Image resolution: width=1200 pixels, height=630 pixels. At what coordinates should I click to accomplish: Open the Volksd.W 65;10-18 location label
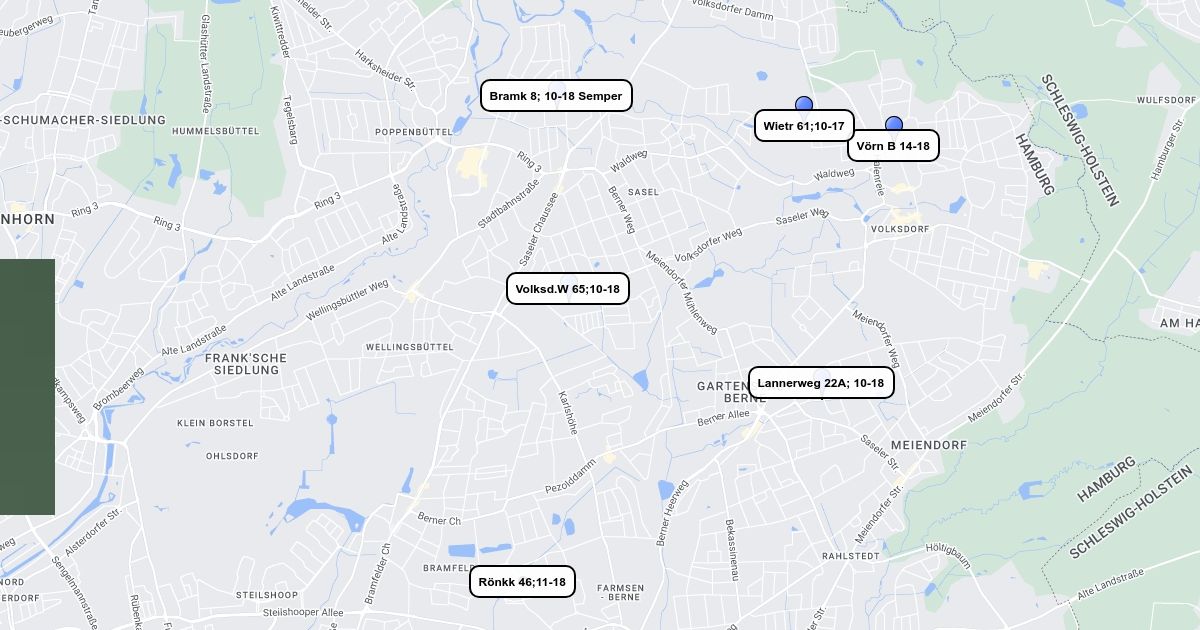[x=567, y=289]
